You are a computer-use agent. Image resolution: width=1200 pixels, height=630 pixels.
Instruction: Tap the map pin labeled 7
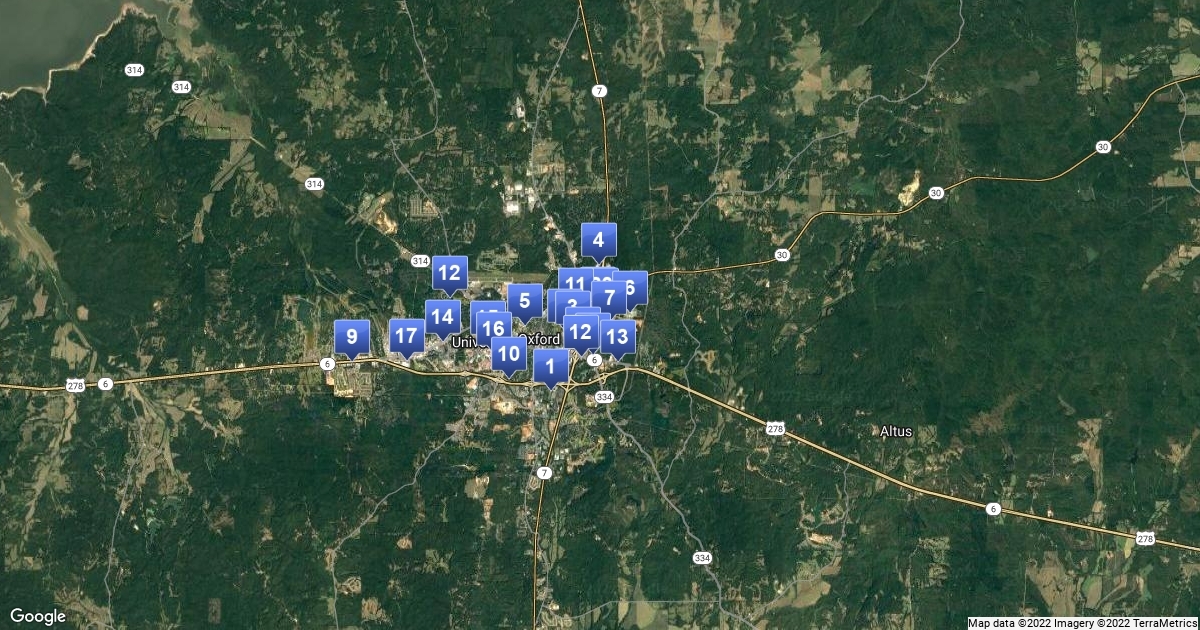point(609,297)
